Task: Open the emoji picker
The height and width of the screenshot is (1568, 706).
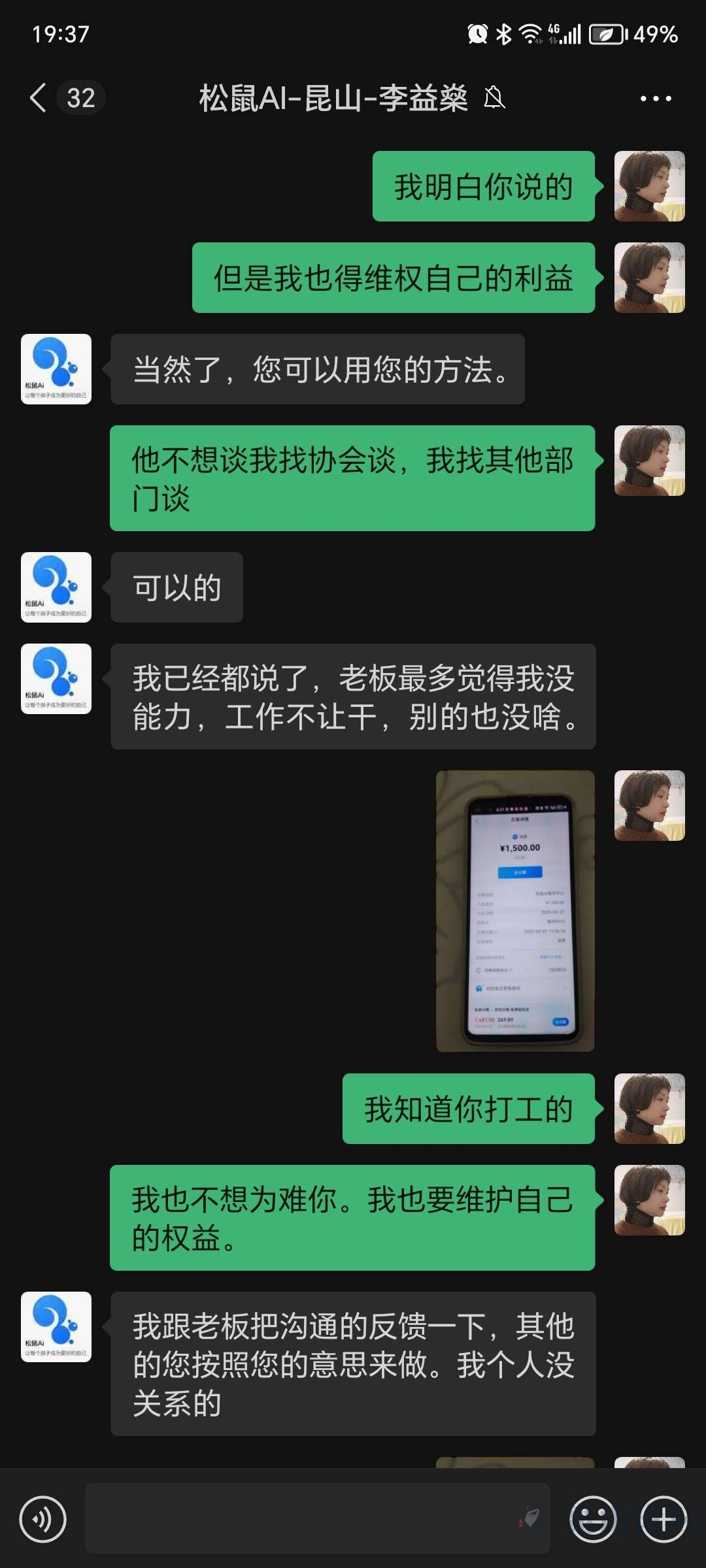Action: [593, 1519]
